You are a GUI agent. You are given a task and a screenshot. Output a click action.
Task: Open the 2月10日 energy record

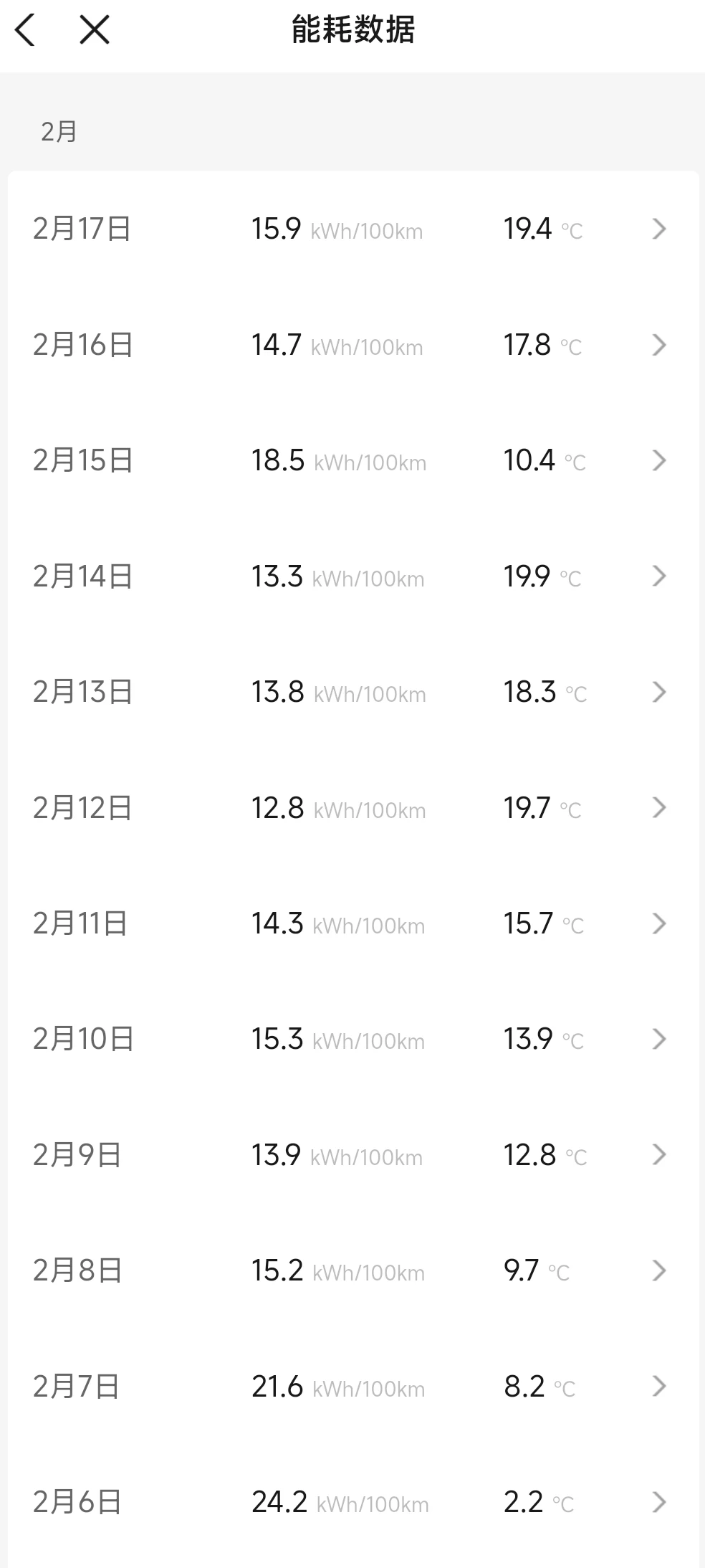352,1039
